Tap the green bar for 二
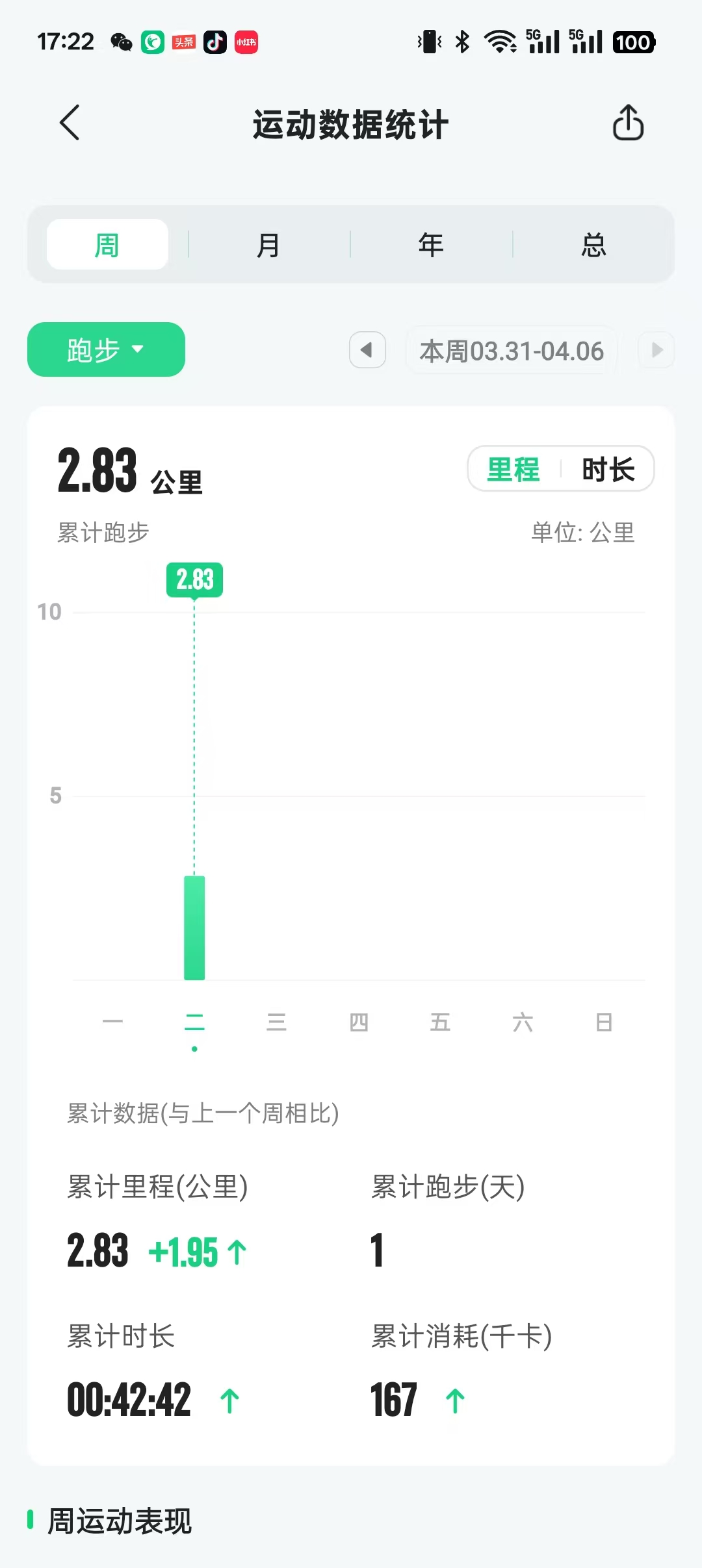This screenshot has width=702, height=1568. point(194,928)
